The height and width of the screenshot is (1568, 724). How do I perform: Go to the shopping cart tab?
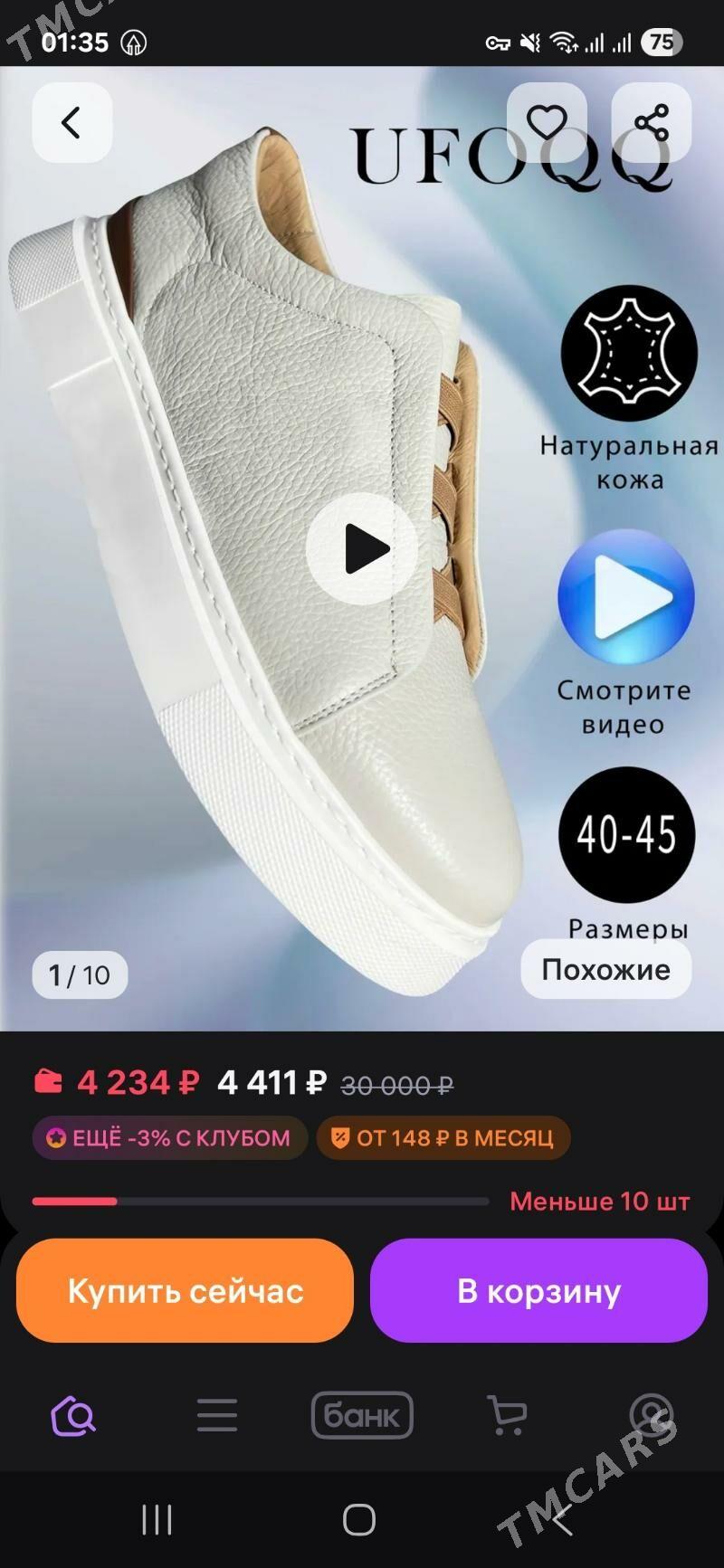(507, 1416)
